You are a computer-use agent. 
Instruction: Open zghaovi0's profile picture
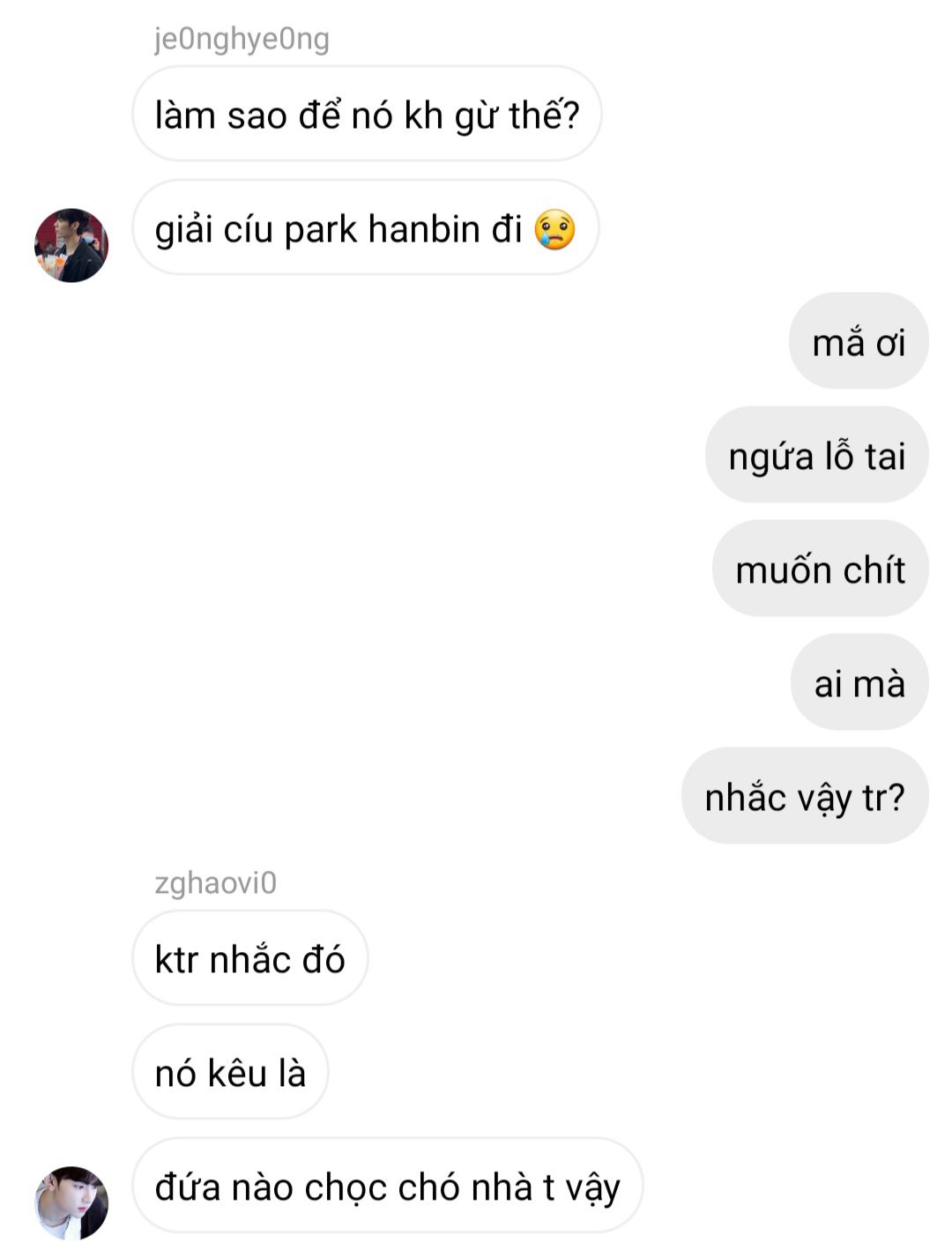[71, 1202]
